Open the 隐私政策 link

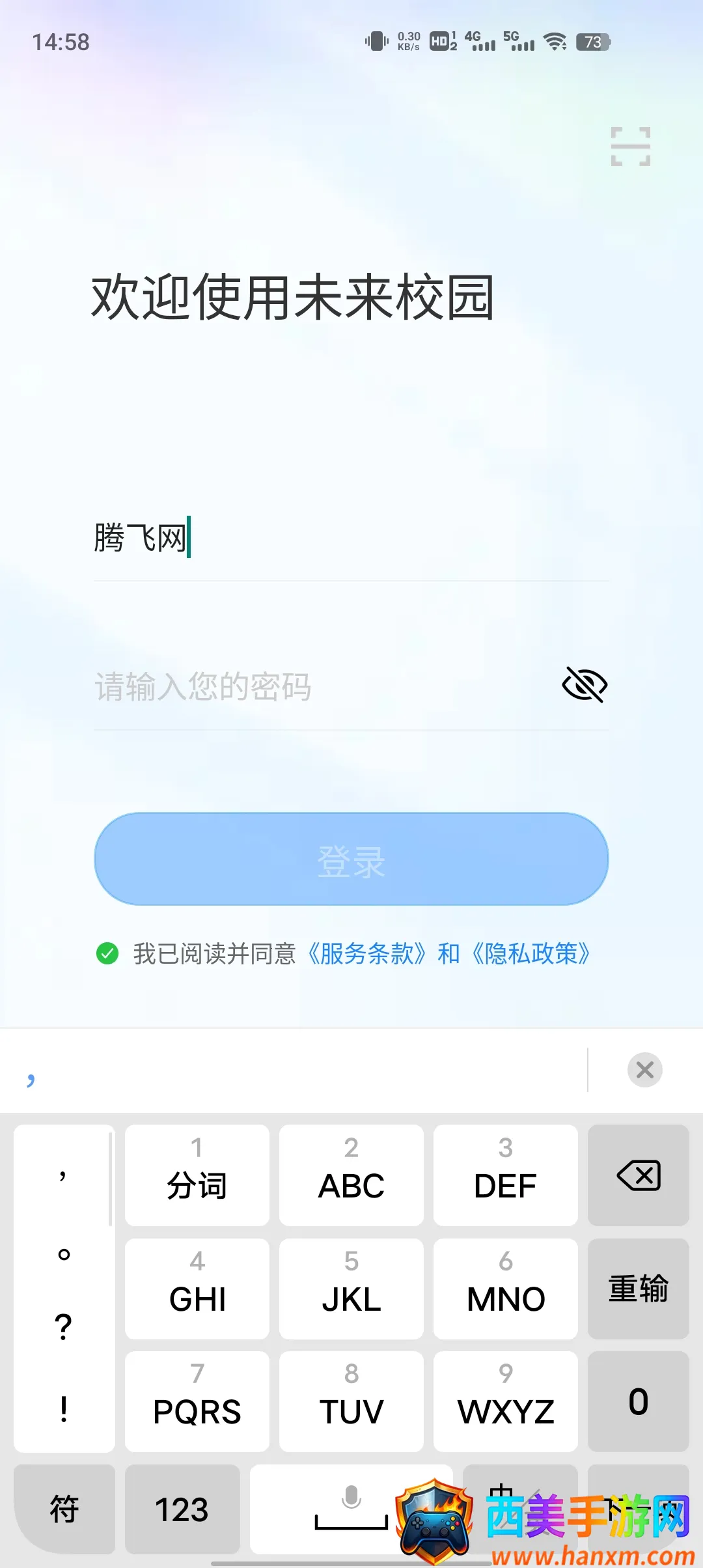pyautogui.click(x=531, y=954)
